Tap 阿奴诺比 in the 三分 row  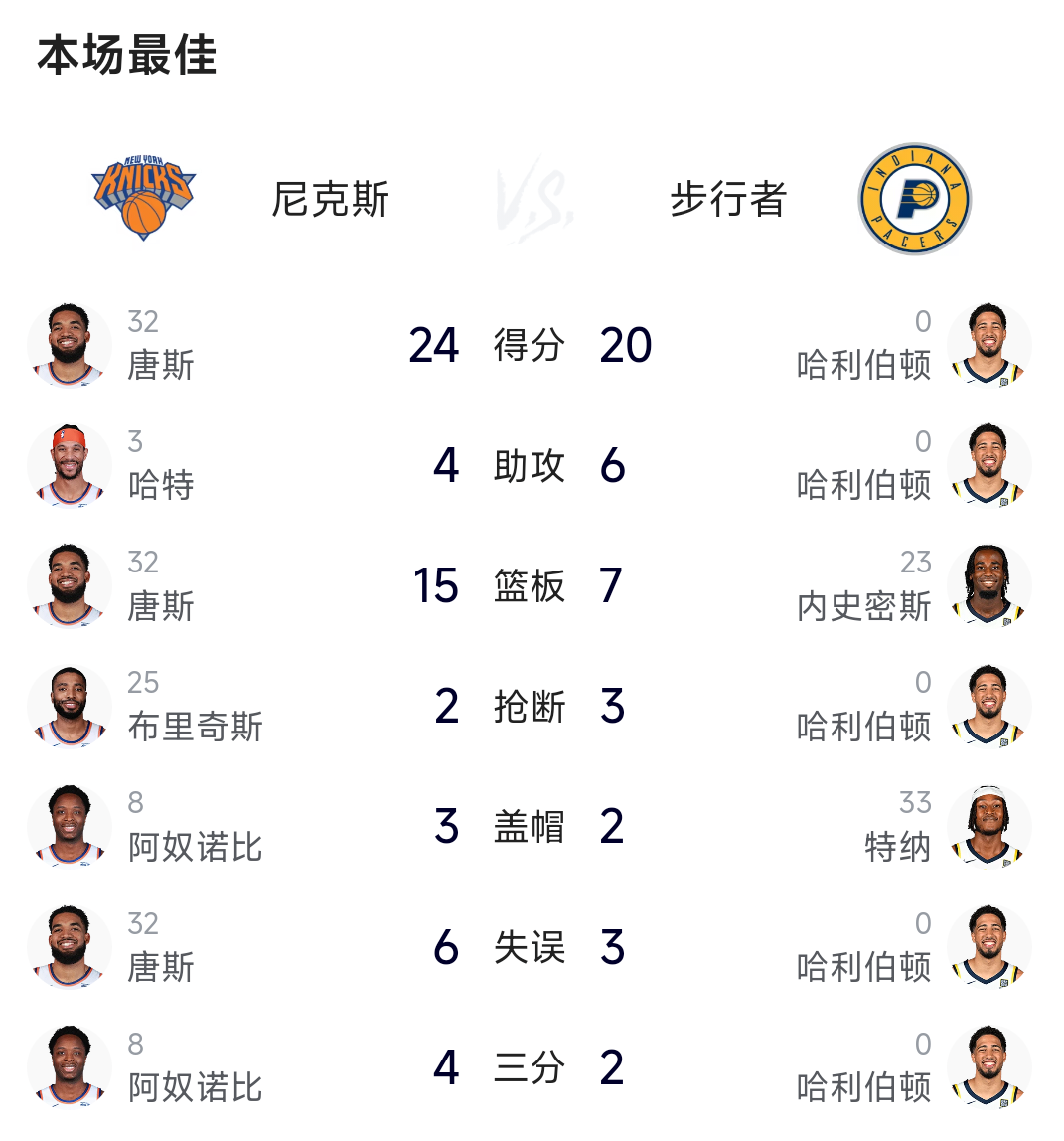point(195,1087)
